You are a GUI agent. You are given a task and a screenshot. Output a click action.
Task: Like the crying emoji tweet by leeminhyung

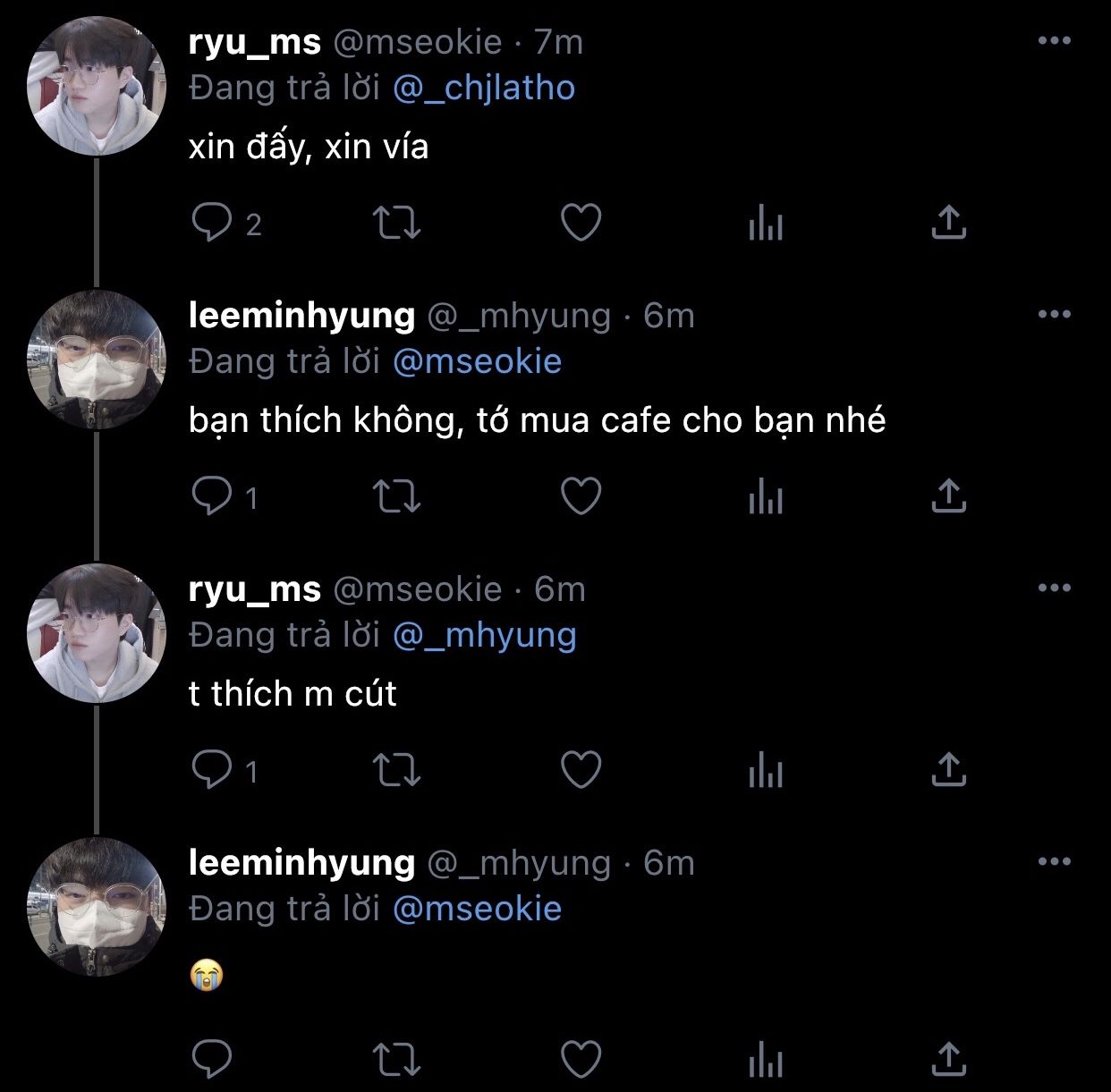[x=581, y=1061]
